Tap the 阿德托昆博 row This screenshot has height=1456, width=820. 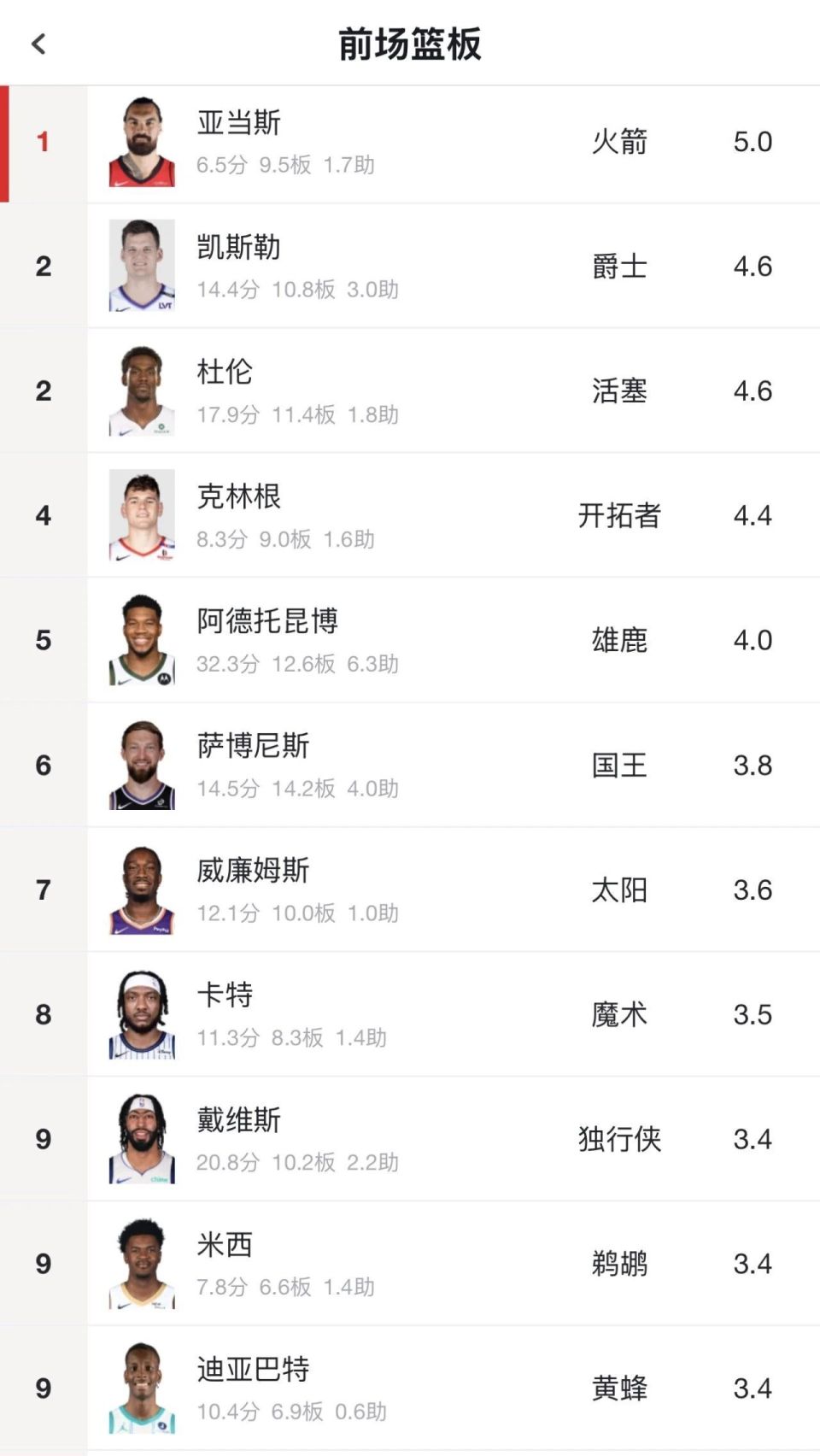(410, 641)
